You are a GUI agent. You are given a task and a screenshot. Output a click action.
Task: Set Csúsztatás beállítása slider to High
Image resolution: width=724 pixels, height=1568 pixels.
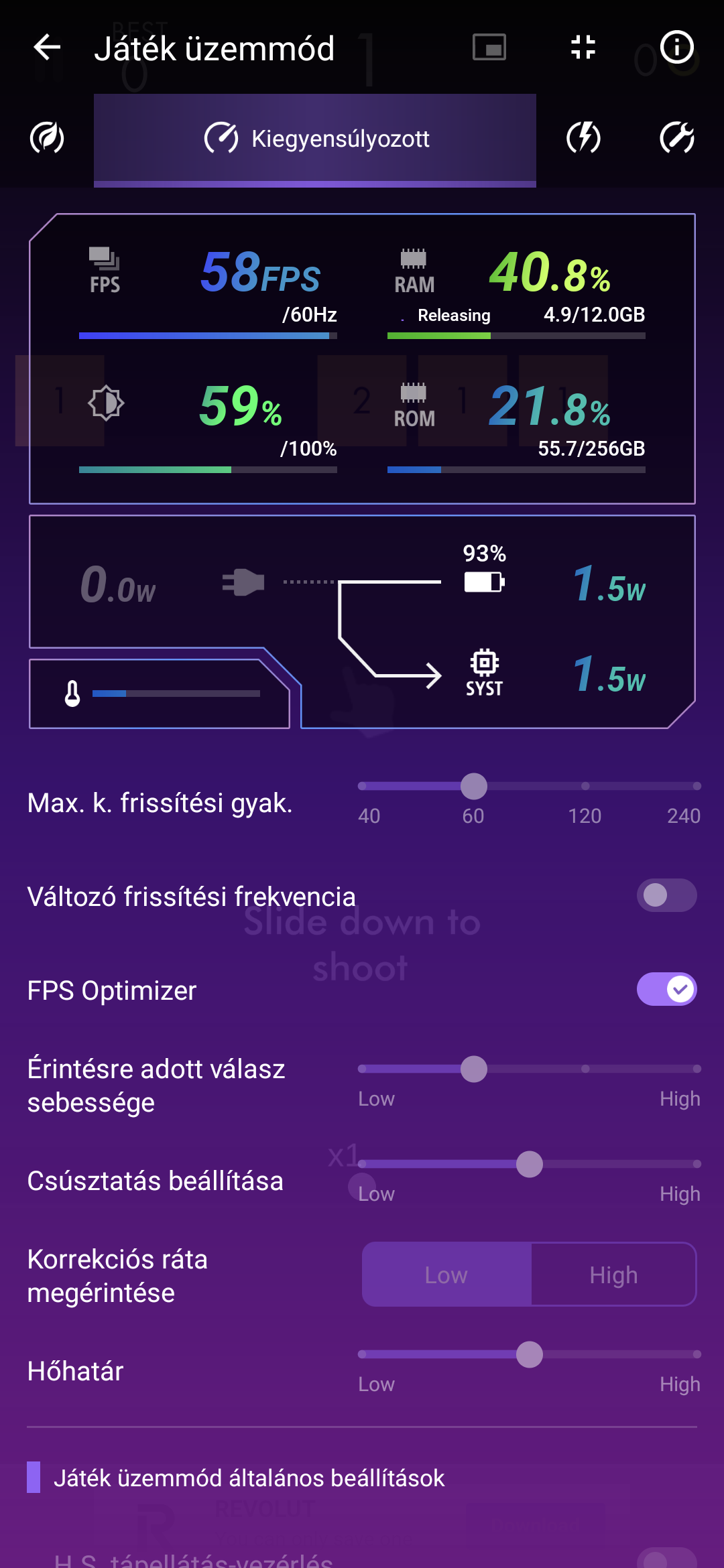(697, 1164)
